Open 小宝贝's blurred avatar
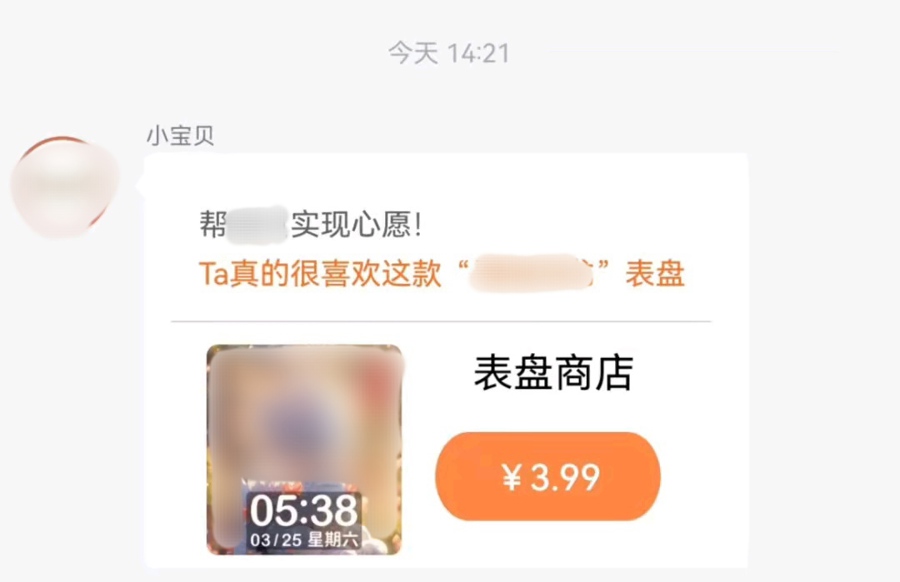The width and height of the screenshot is (900, 582). (64, 187)
